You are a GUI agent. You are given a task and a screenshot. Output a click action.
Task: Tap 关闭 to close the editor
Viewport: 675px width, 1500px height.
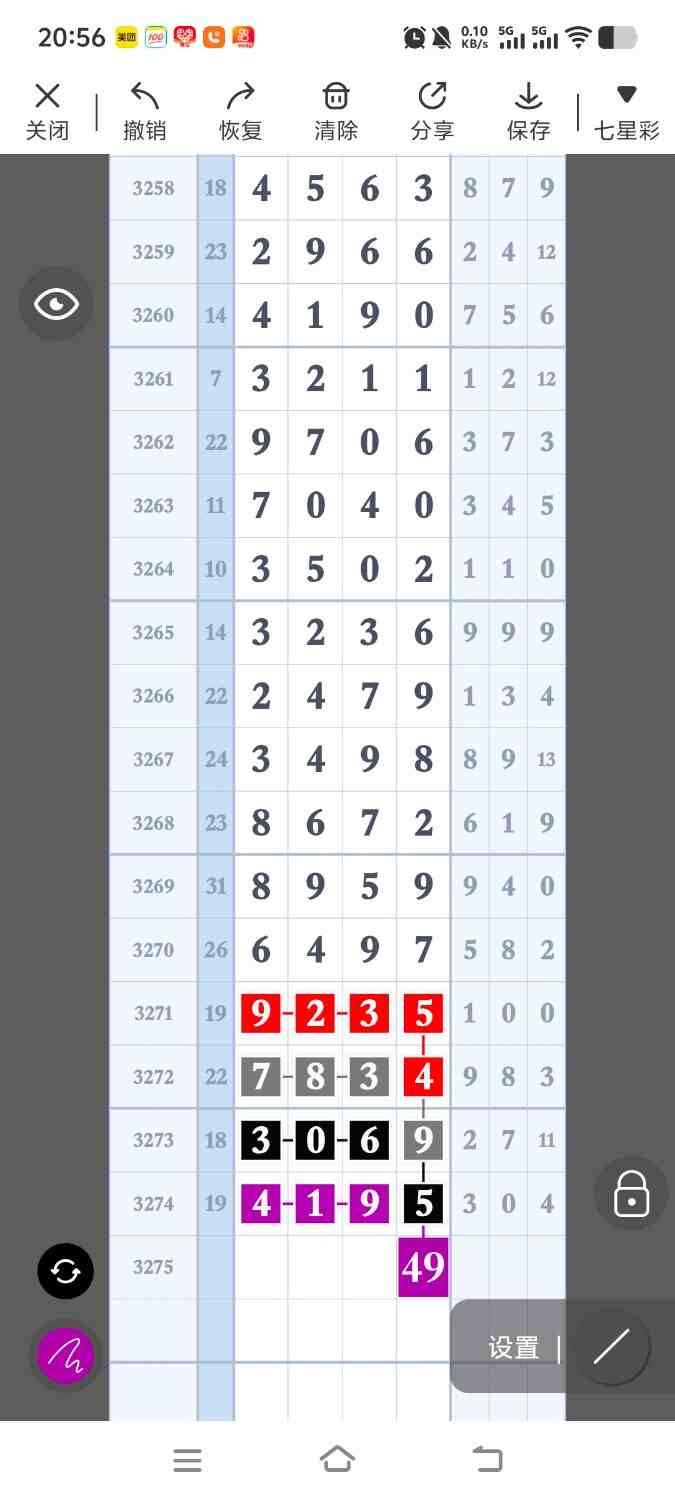pos(47,111)
